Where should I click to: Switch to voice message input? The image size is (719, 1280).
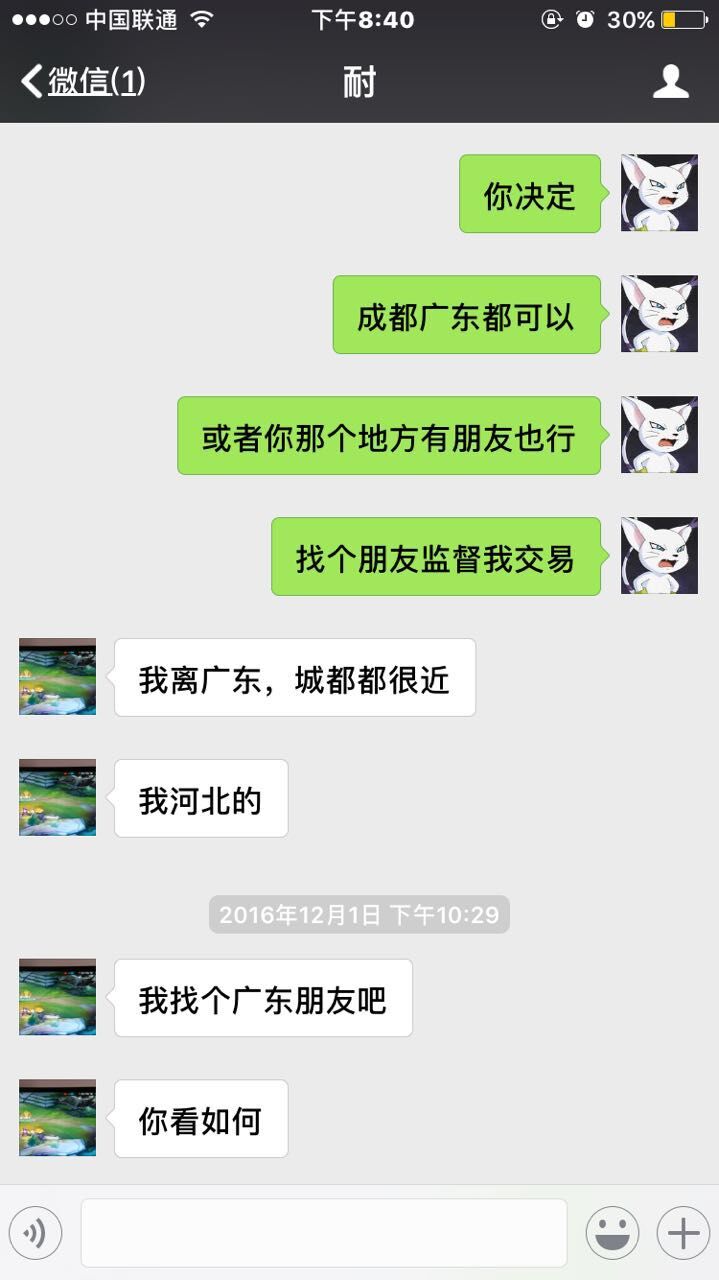coord(36,1233)
